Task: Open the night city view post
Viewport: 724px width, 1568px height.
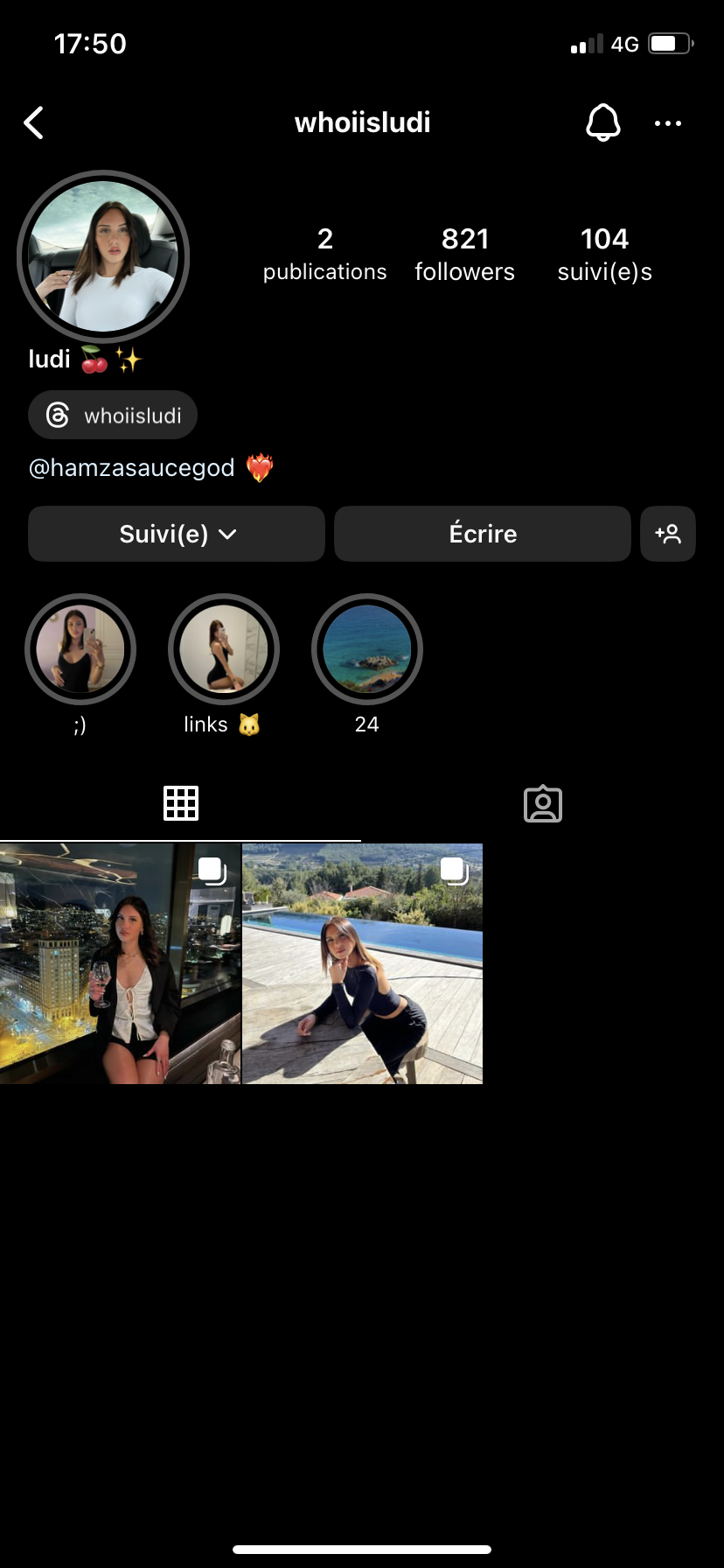Action: 120,963
